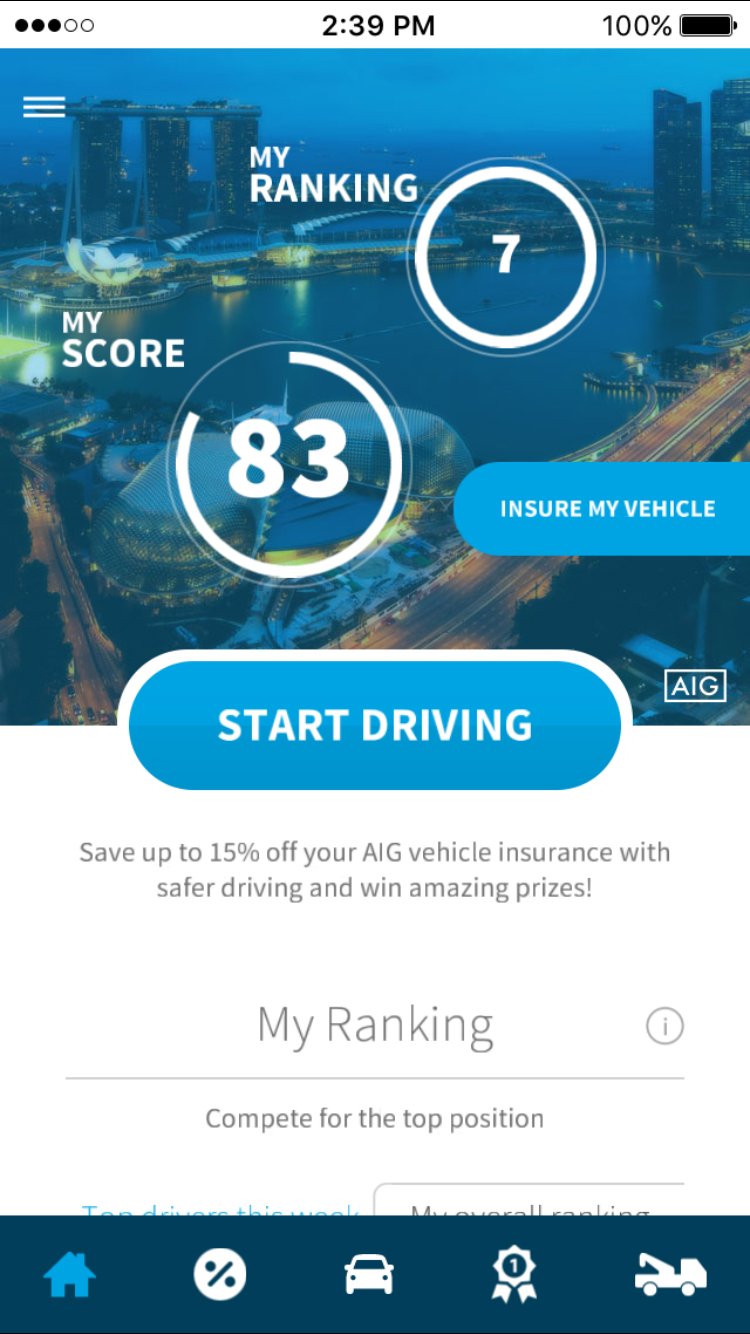The width and height of the screenshot is (750, 1334).
Task: Open the hamburger drawer menu
Action: click(x=44, y=107)
